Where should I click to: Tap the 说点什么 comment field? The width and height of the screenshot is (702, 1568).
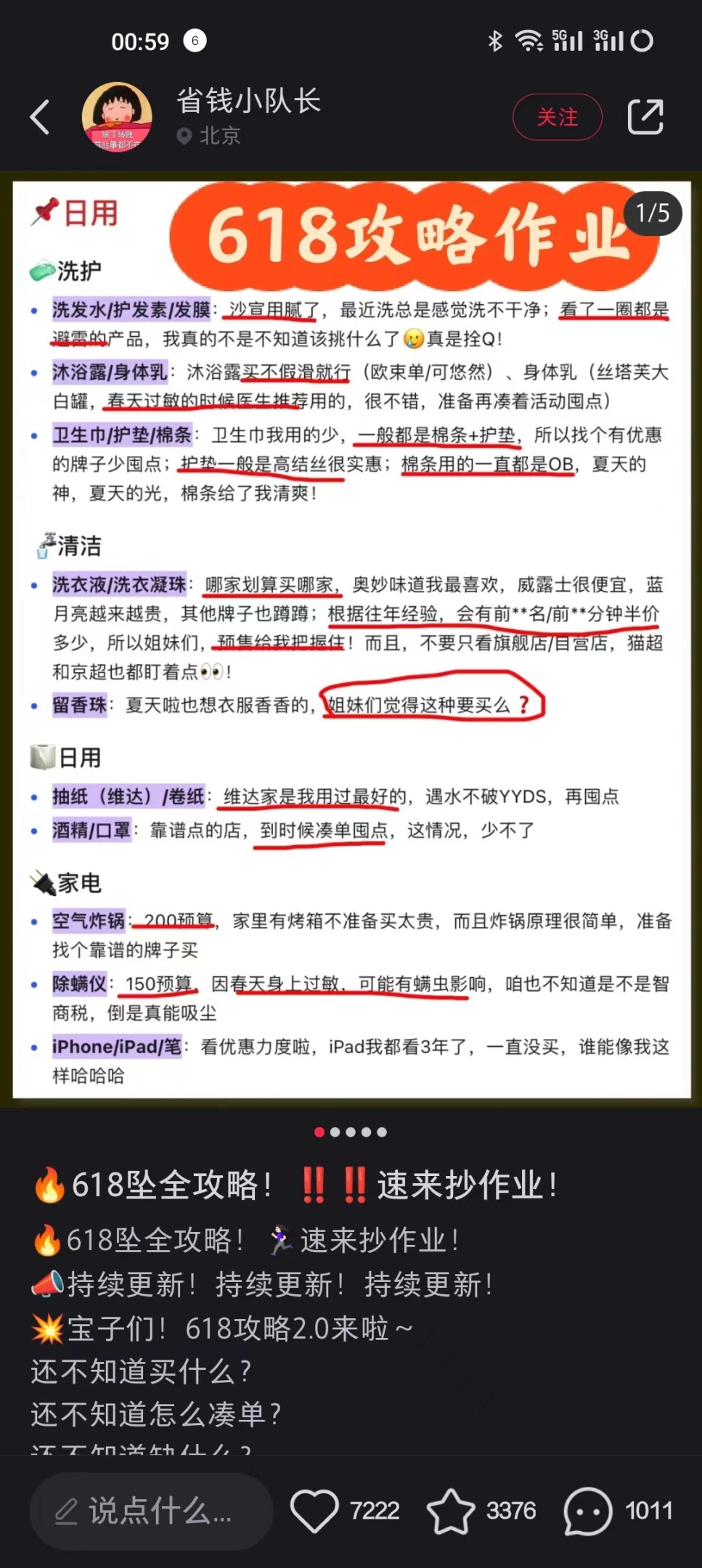(151, 1511)
